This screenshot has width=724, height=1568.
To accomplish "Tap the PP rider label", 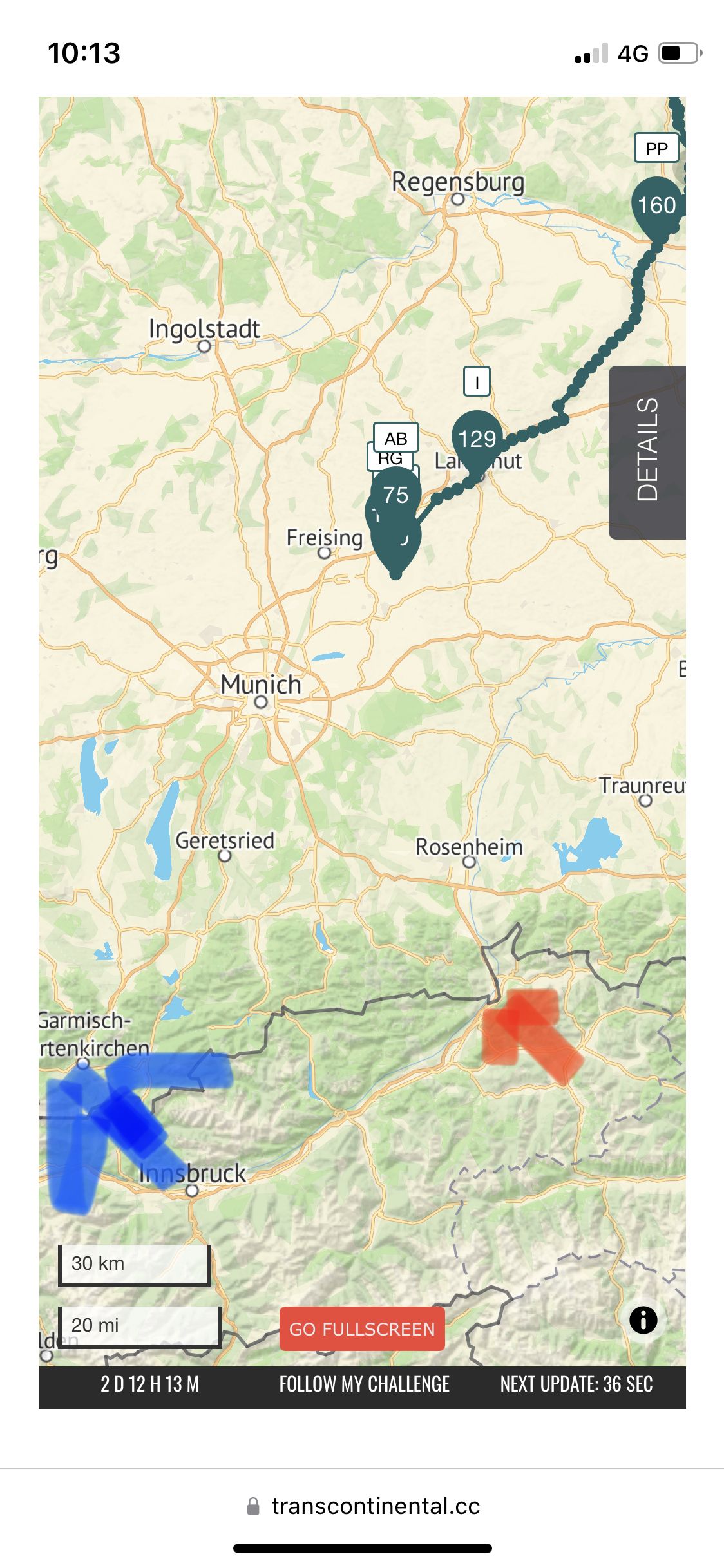I will pyautogui.click(x=656, y=149).
